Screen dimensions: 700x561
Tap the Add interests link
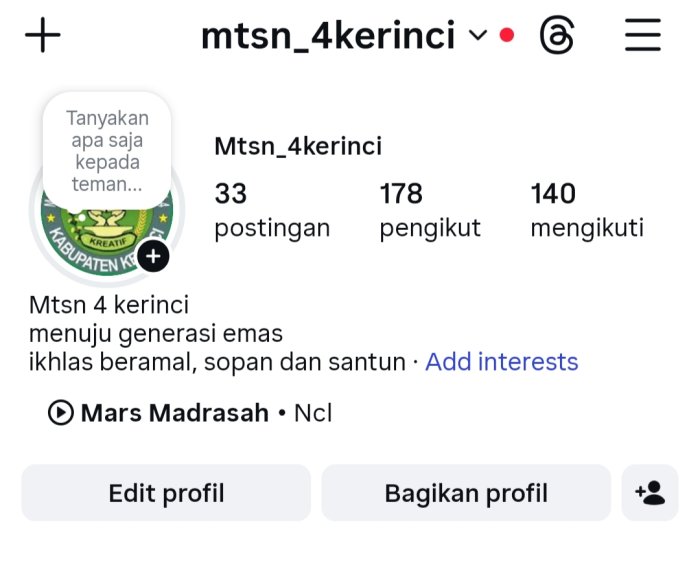coord(501,361)
